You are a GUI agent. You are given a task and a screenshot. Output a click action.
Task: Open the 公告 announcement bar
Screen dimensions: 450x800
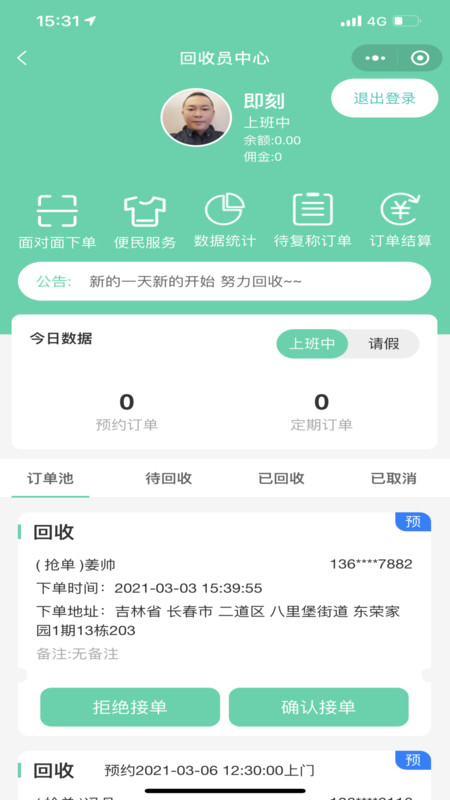pos(224,281)
